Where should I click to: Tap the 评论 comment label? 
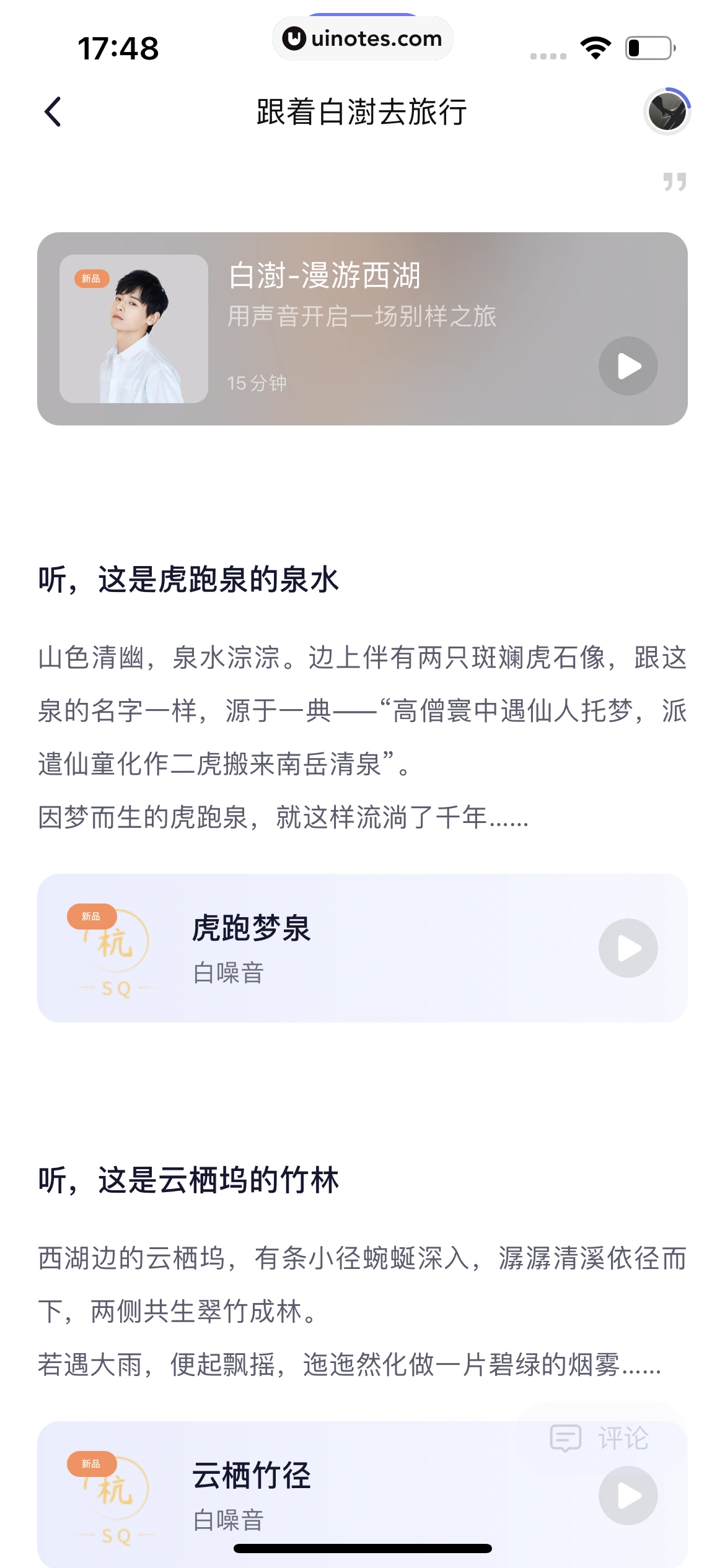tap(623, 1438)
